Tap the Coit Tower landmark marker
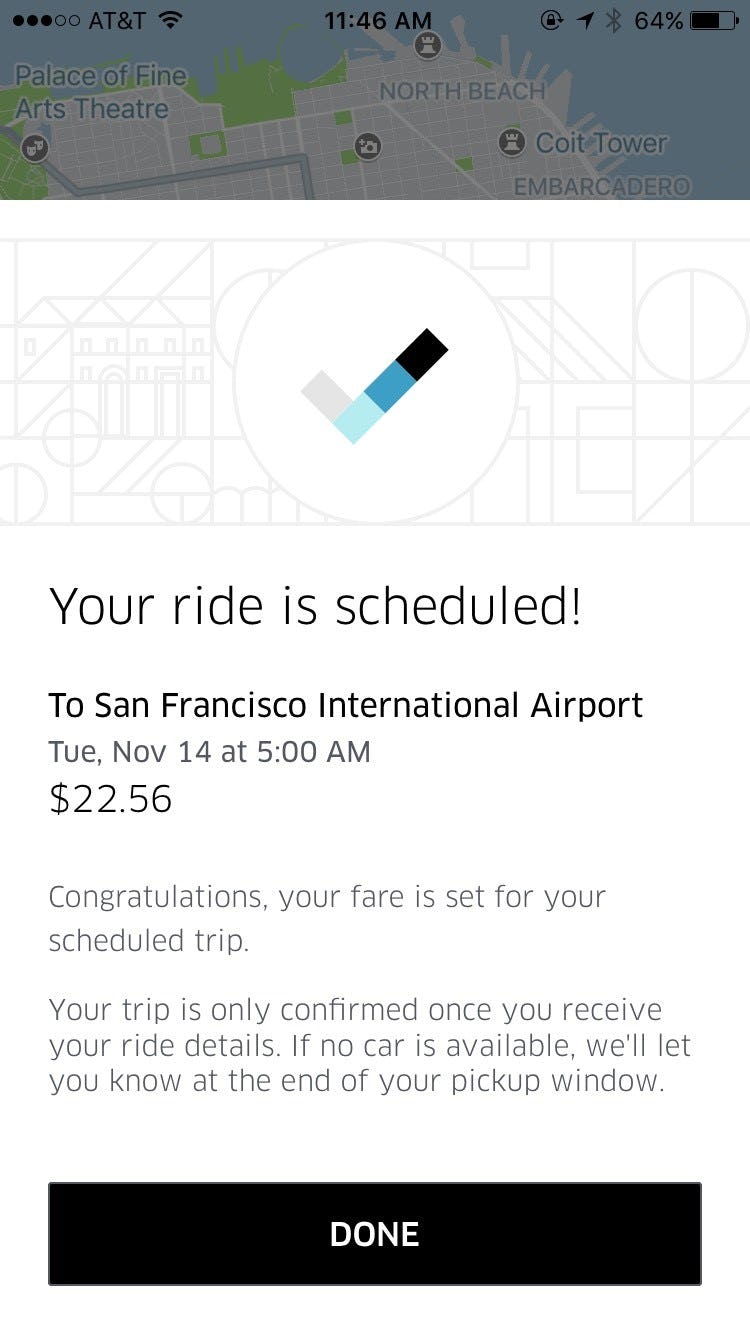Screen dimensions: 750x1334 (x=513, y=143)
